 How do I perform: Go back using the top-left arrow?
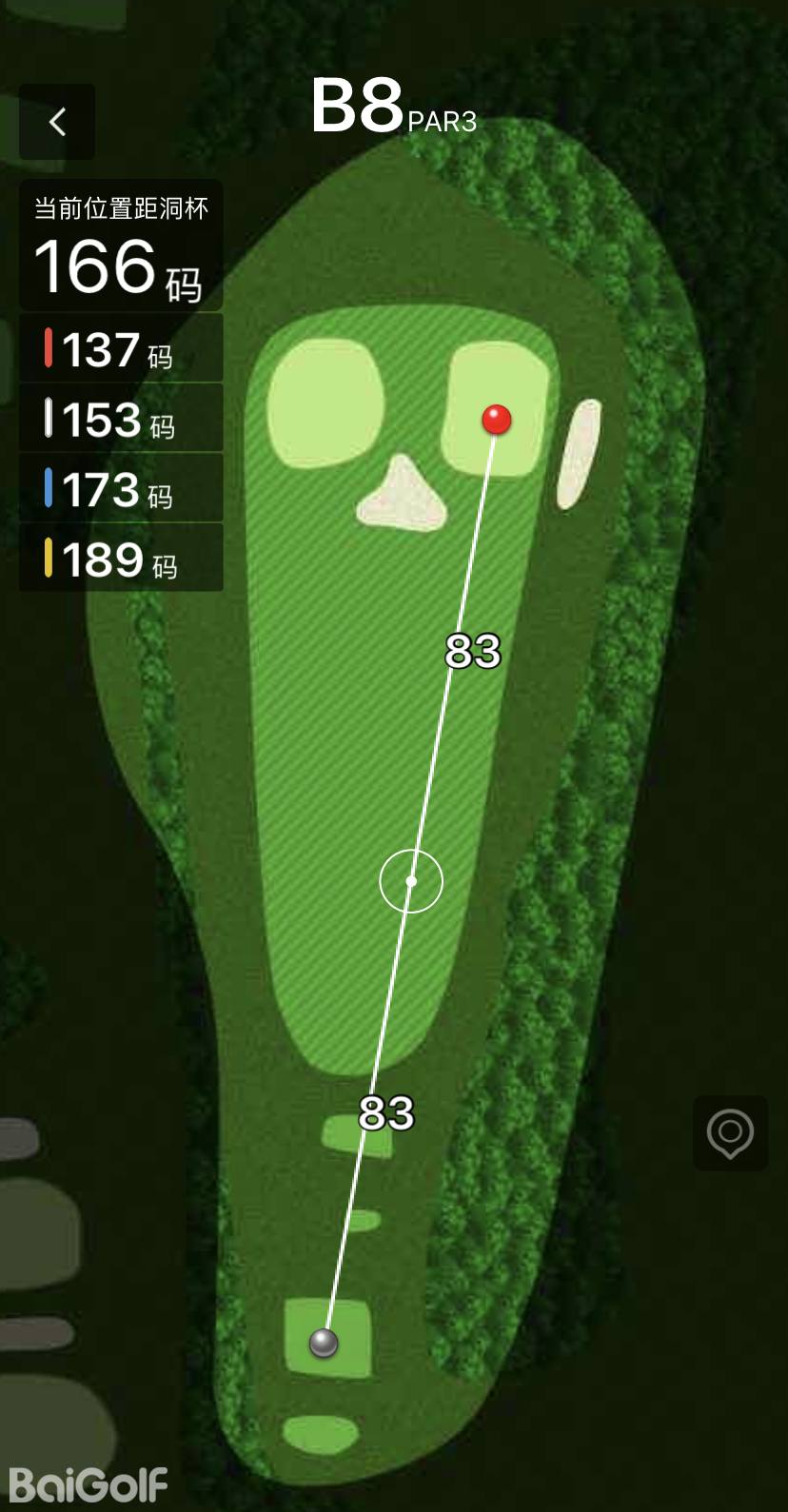(x=57, y=122)
